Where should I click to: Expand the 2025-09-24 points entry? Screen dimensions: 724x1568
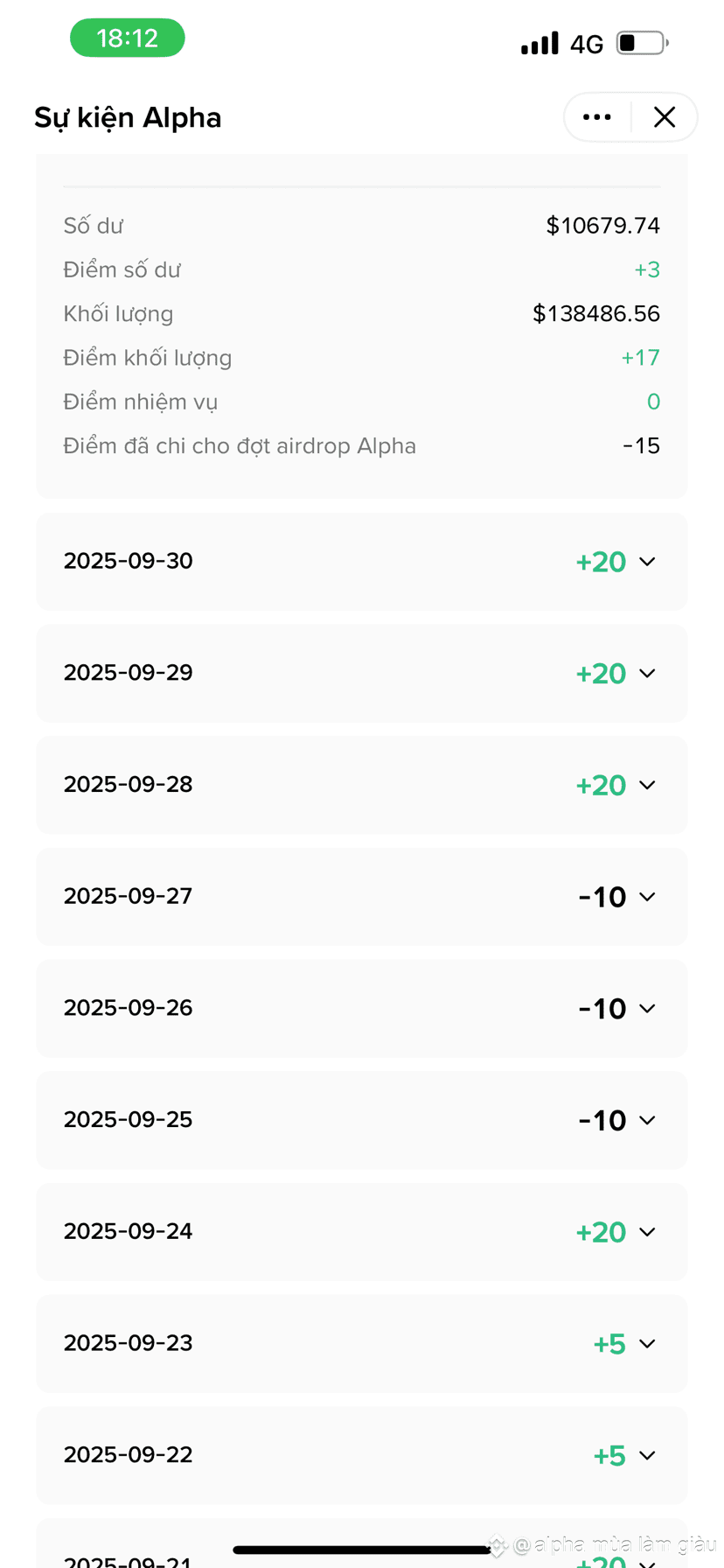[x=361, y=1232]
